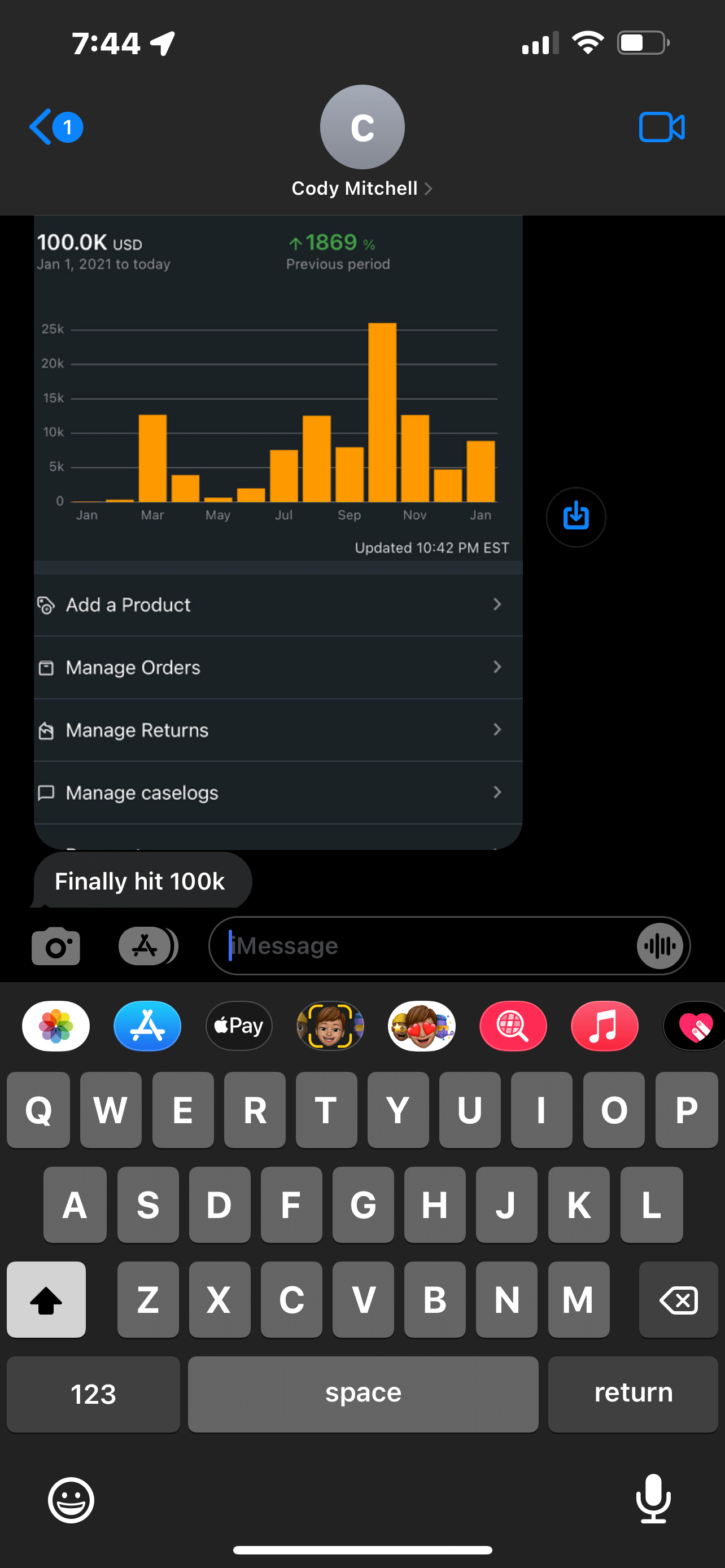Open the Digital Touch heart app
Screen dimensions: 725x1568
tap(695, 1026)
